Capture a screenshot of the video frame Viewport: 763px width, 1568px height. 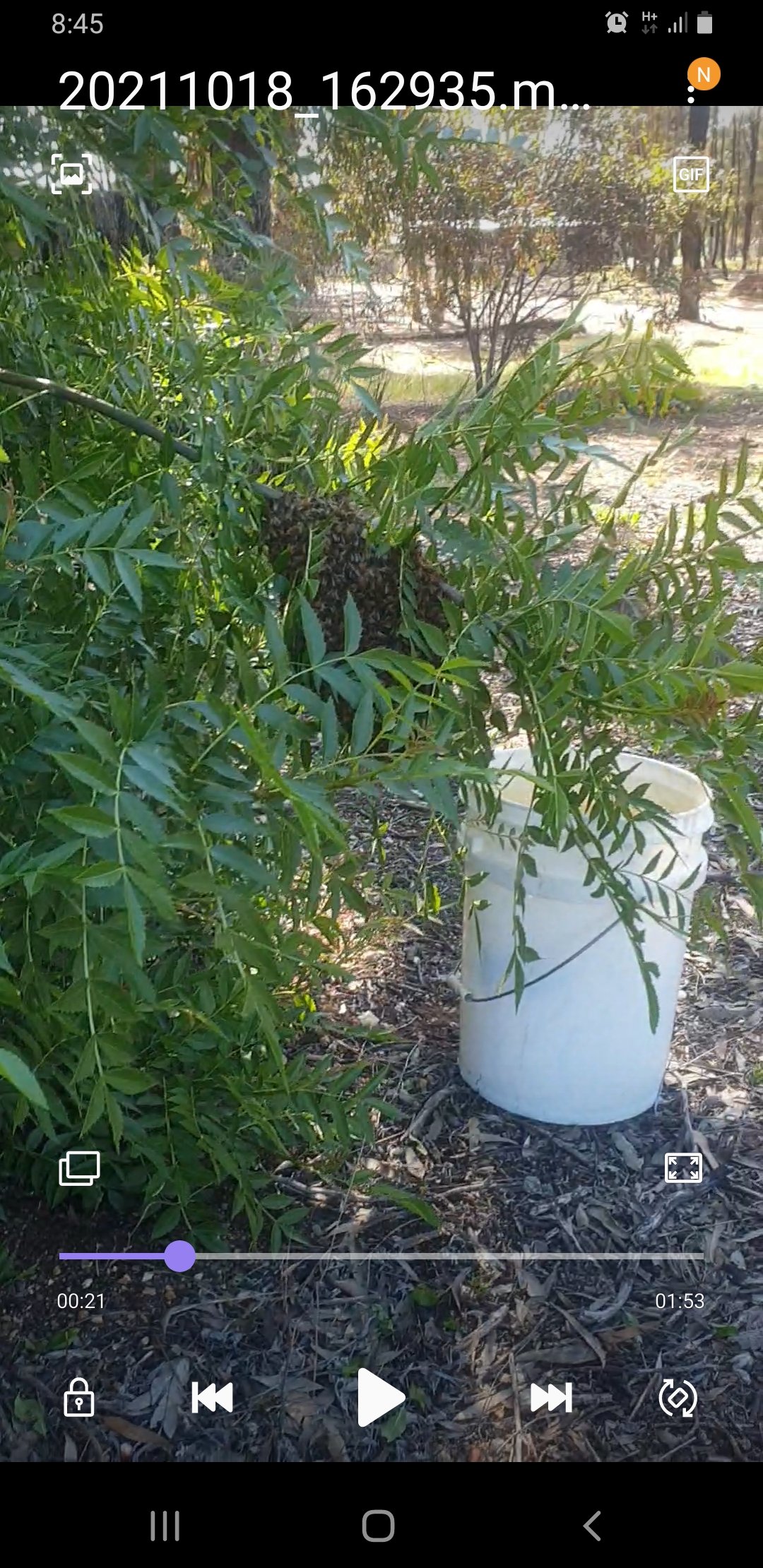point(71,174)
